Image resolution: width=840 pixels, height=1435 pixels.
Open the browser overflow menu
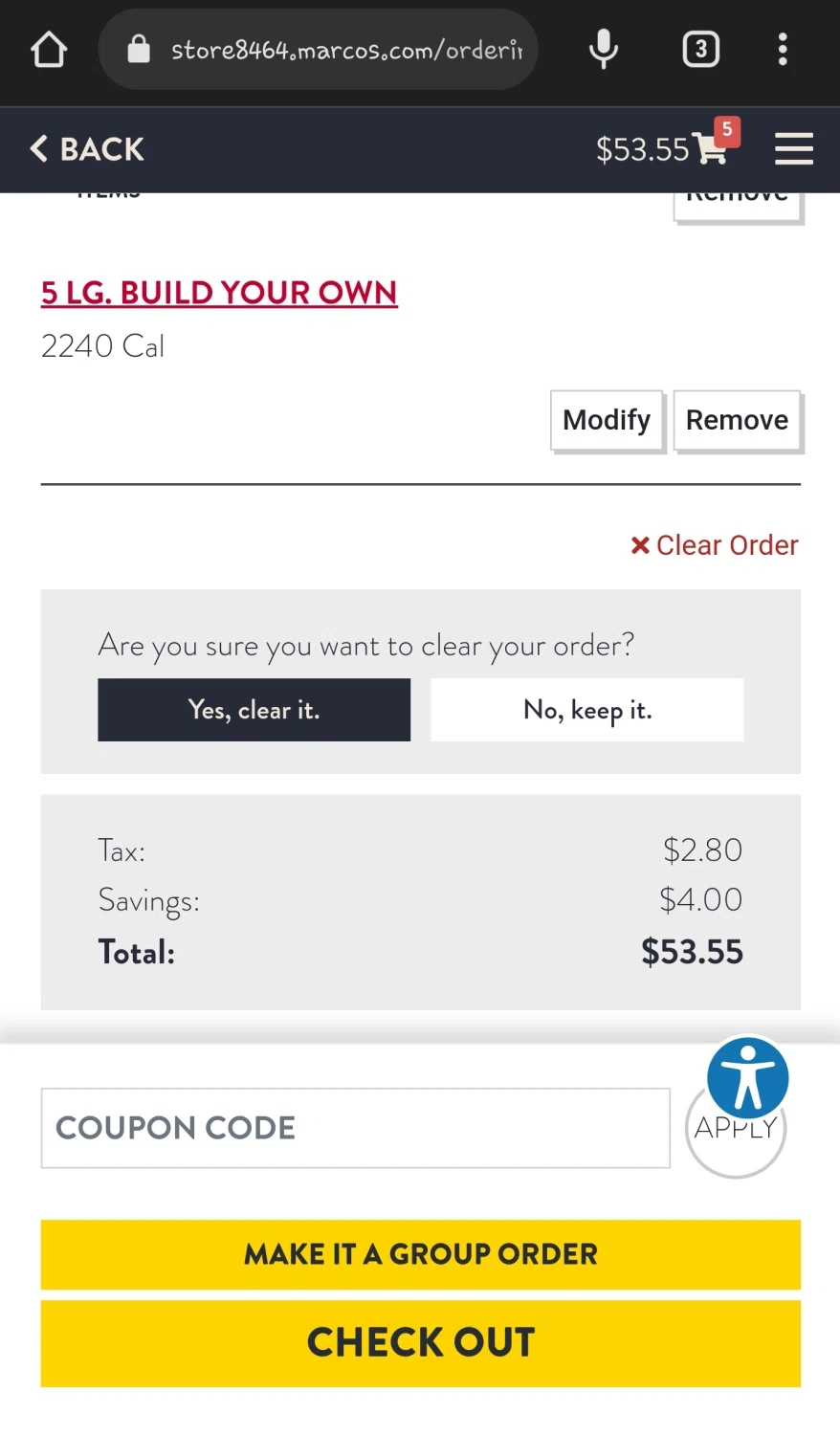[x=783, y=50]
